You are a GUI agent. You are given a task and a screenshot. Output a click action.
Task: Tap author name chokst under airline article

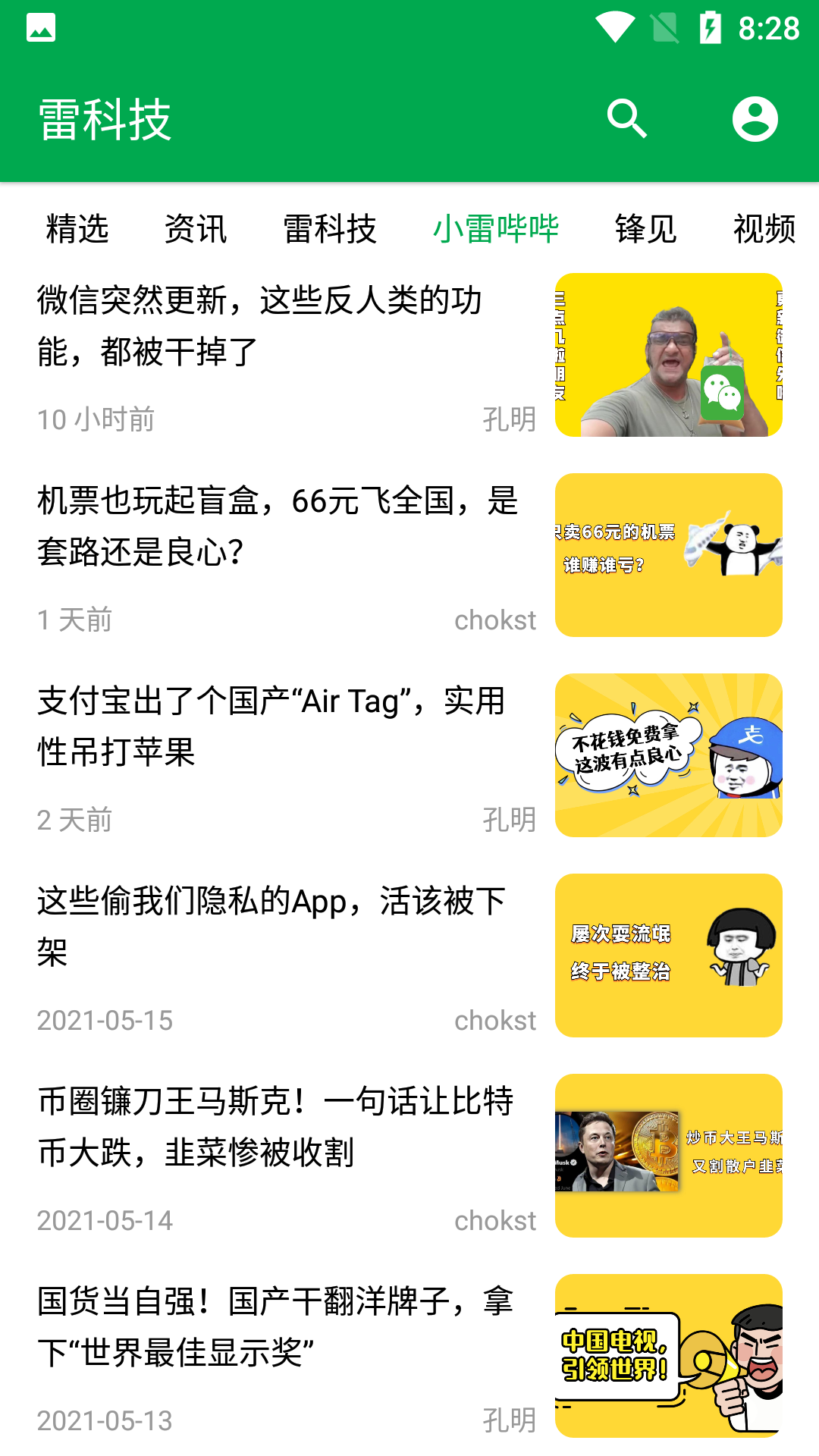click(495, 620)
